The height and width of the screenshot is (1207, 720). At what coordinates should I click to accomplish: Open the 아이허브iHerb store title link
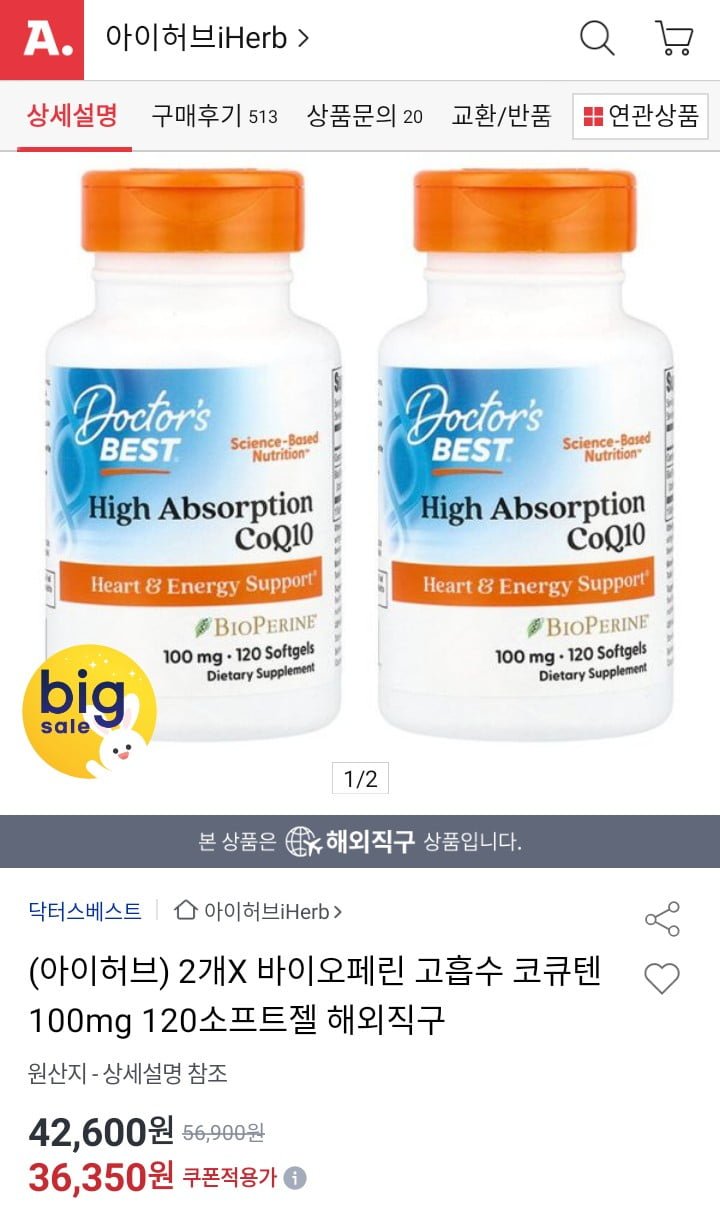(207, 39)
